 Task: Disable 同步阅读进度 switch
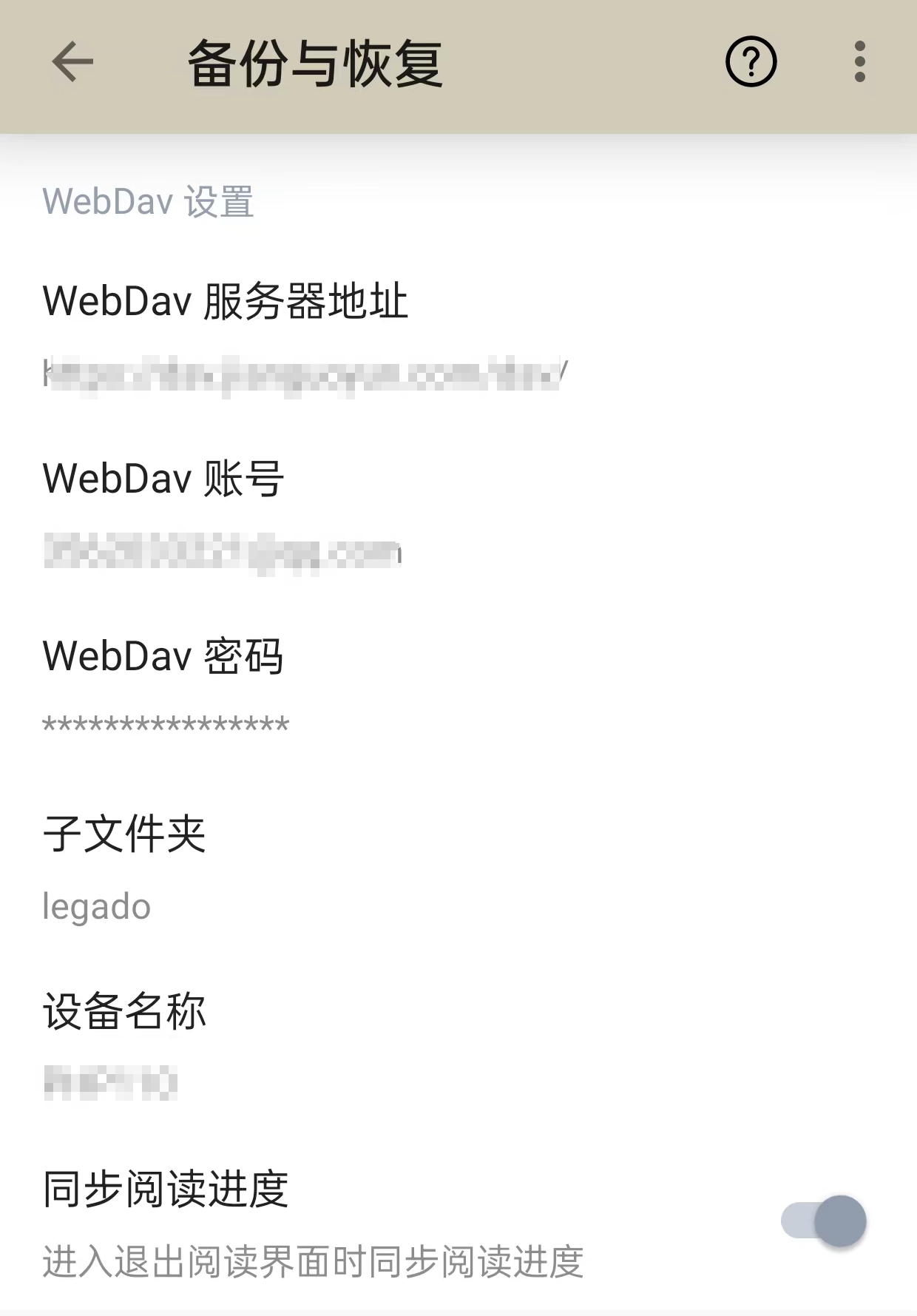click(824, 1221)
